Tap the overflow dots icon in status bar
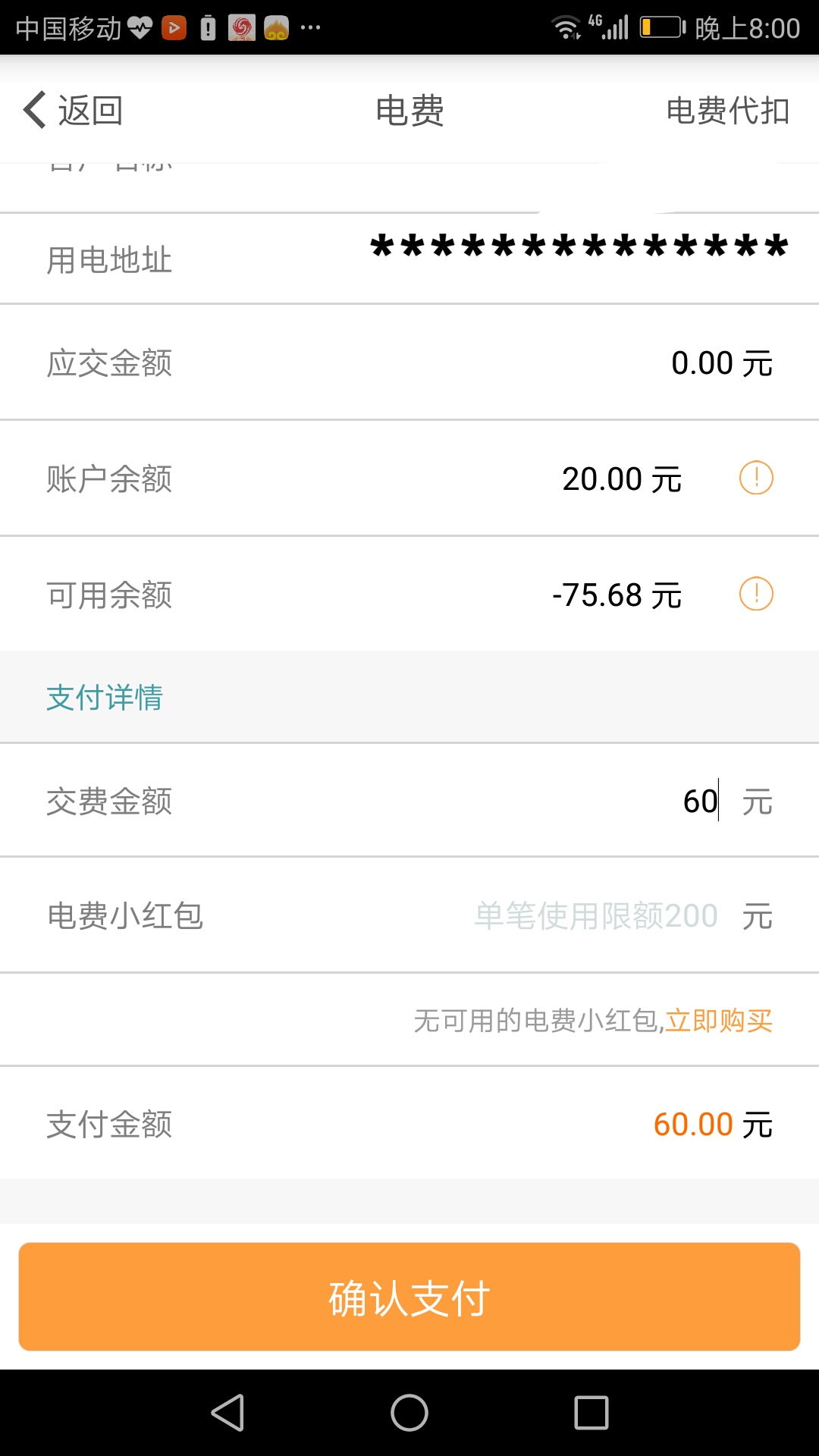The width and height of the screenshot is (819, 1456). coord(311,28)
